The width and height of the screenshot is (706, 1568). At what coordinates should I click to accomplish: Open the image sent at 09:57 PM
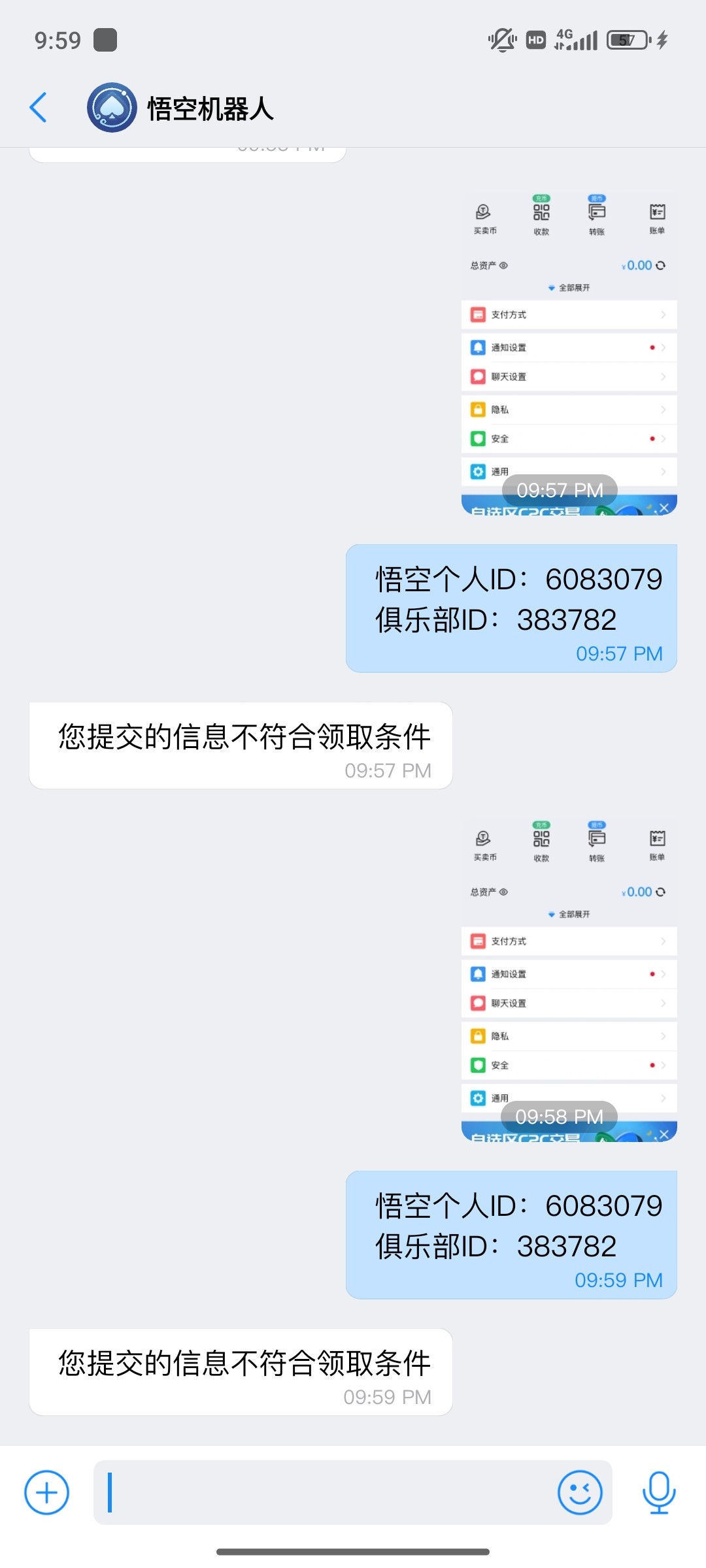coord(569,353)
